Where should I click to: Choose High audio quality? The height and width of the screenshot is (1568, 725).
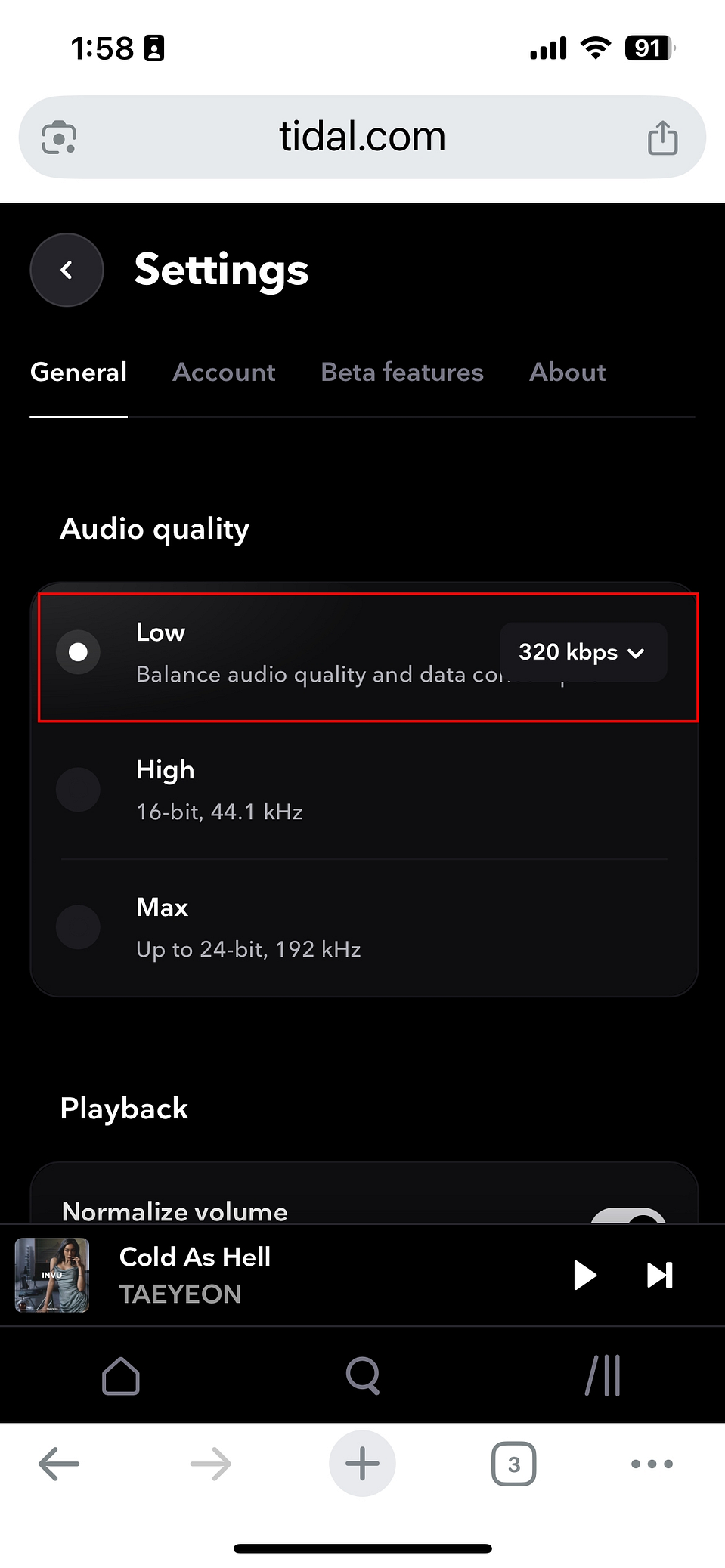(x=79, y=790)
